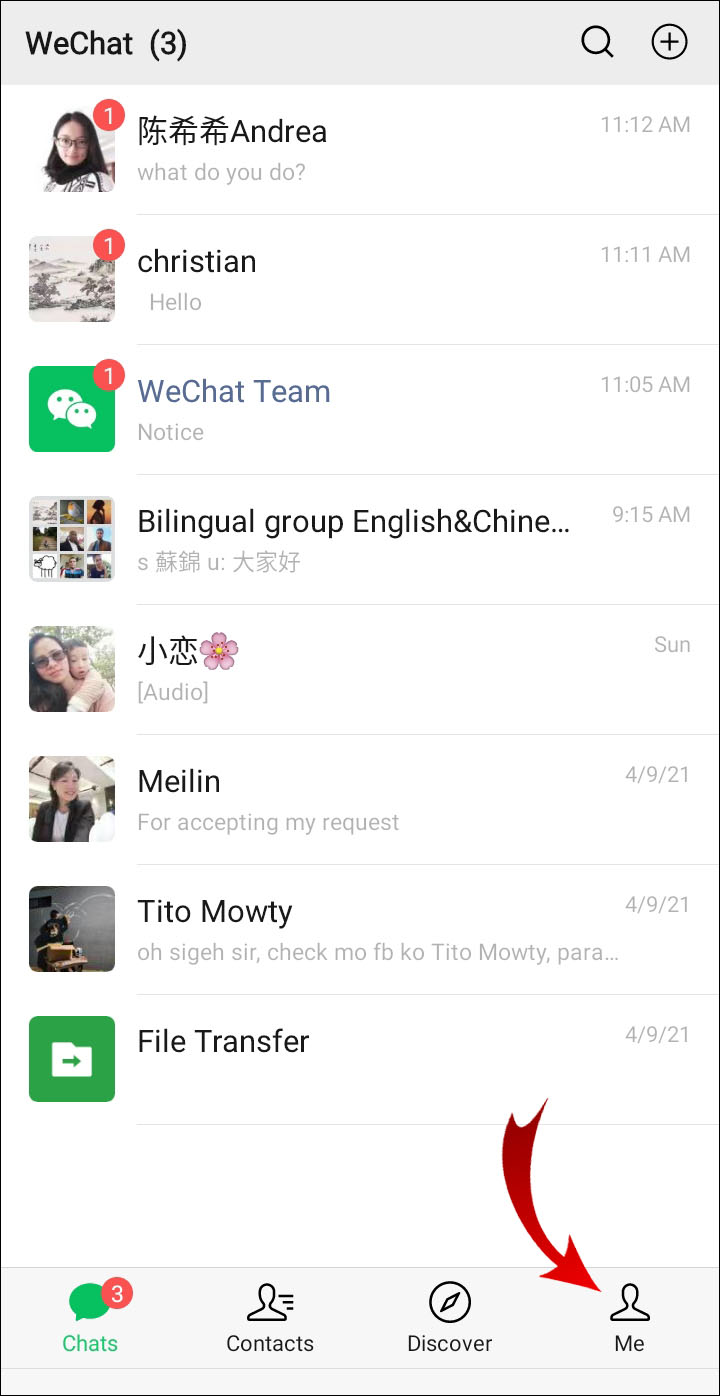Switch to the Chats tab
The height and width of the screenshot is (1396, 720).
pos(90,1318)
